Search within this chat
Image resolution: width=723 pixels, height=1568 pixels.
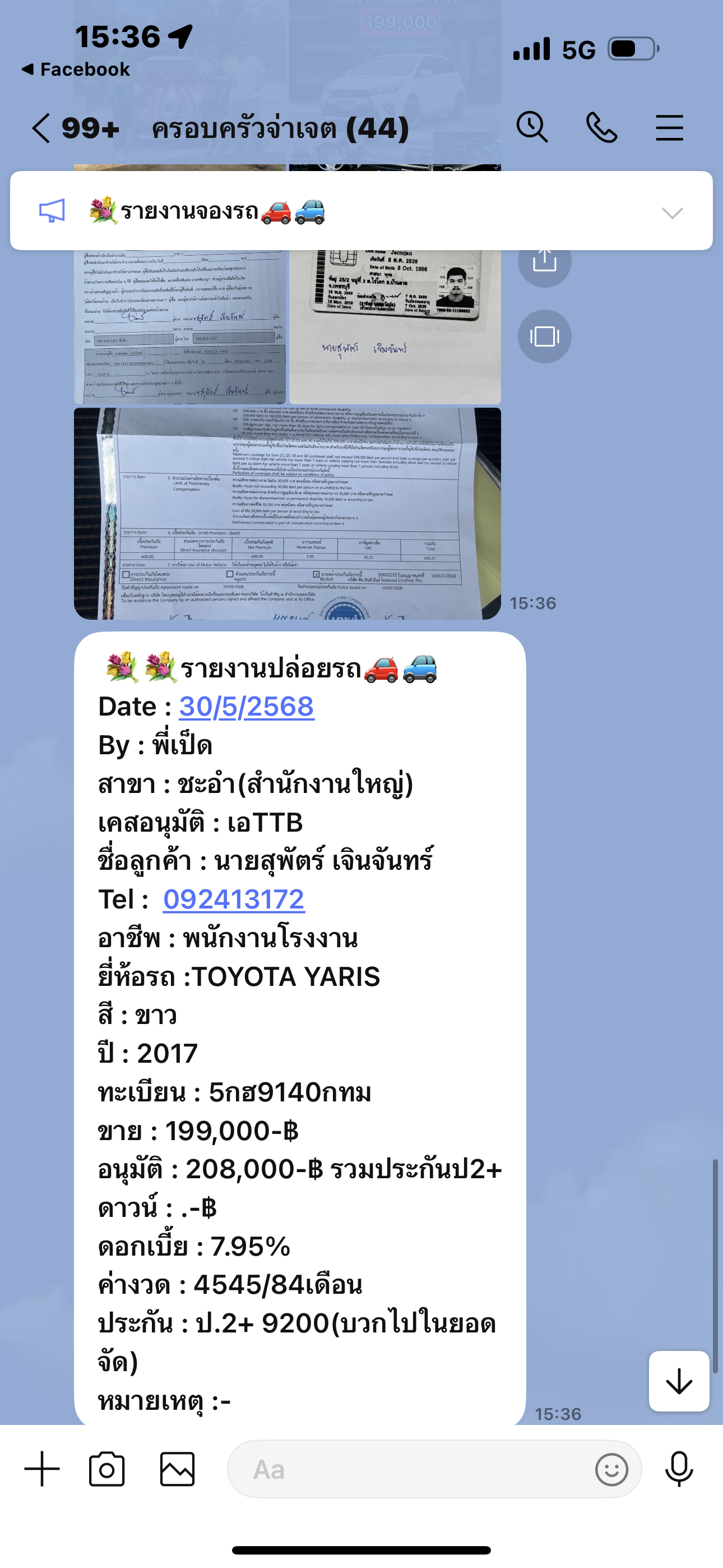532,128
